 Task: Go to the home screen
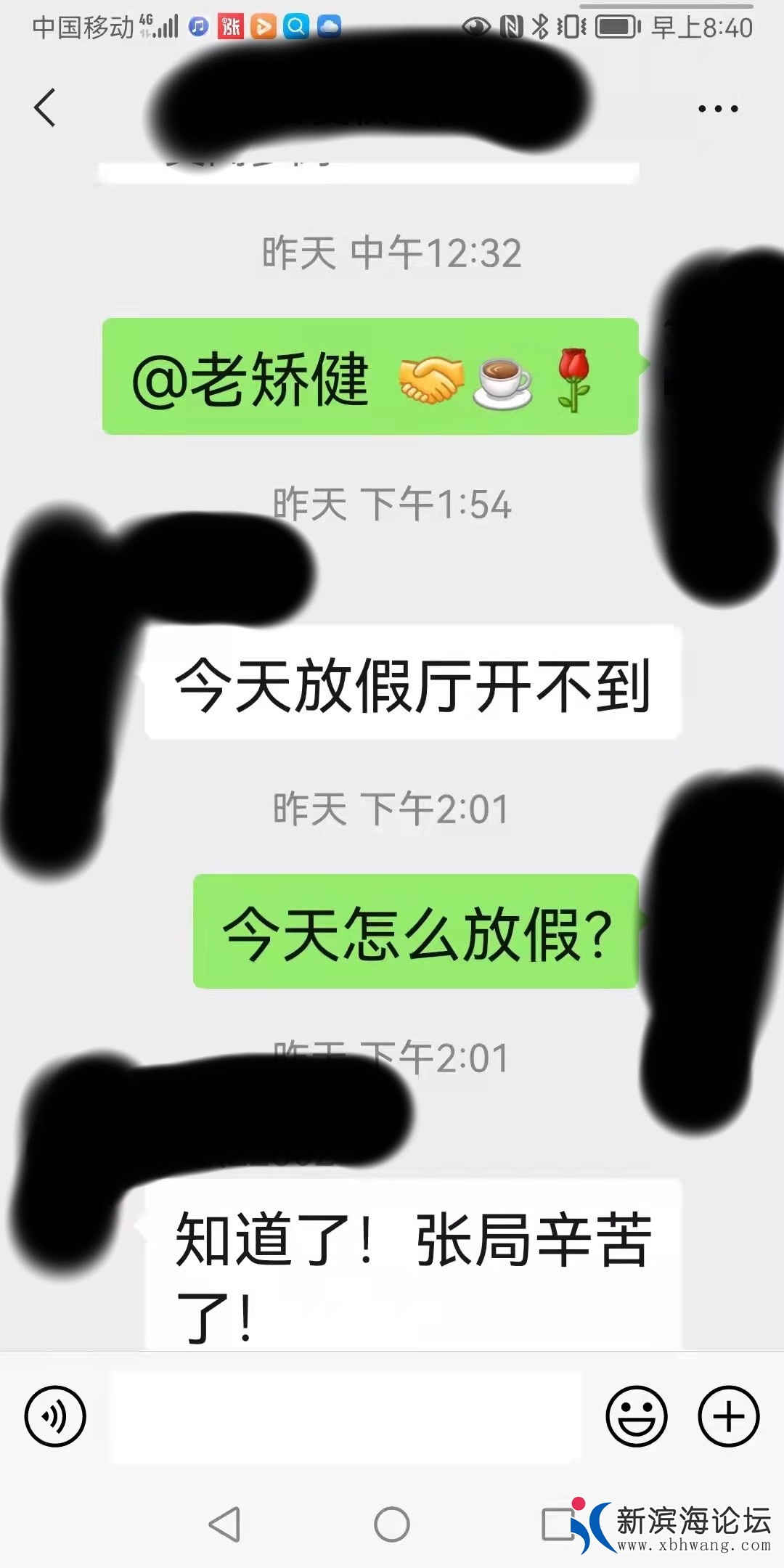(x=392, y=1524)
